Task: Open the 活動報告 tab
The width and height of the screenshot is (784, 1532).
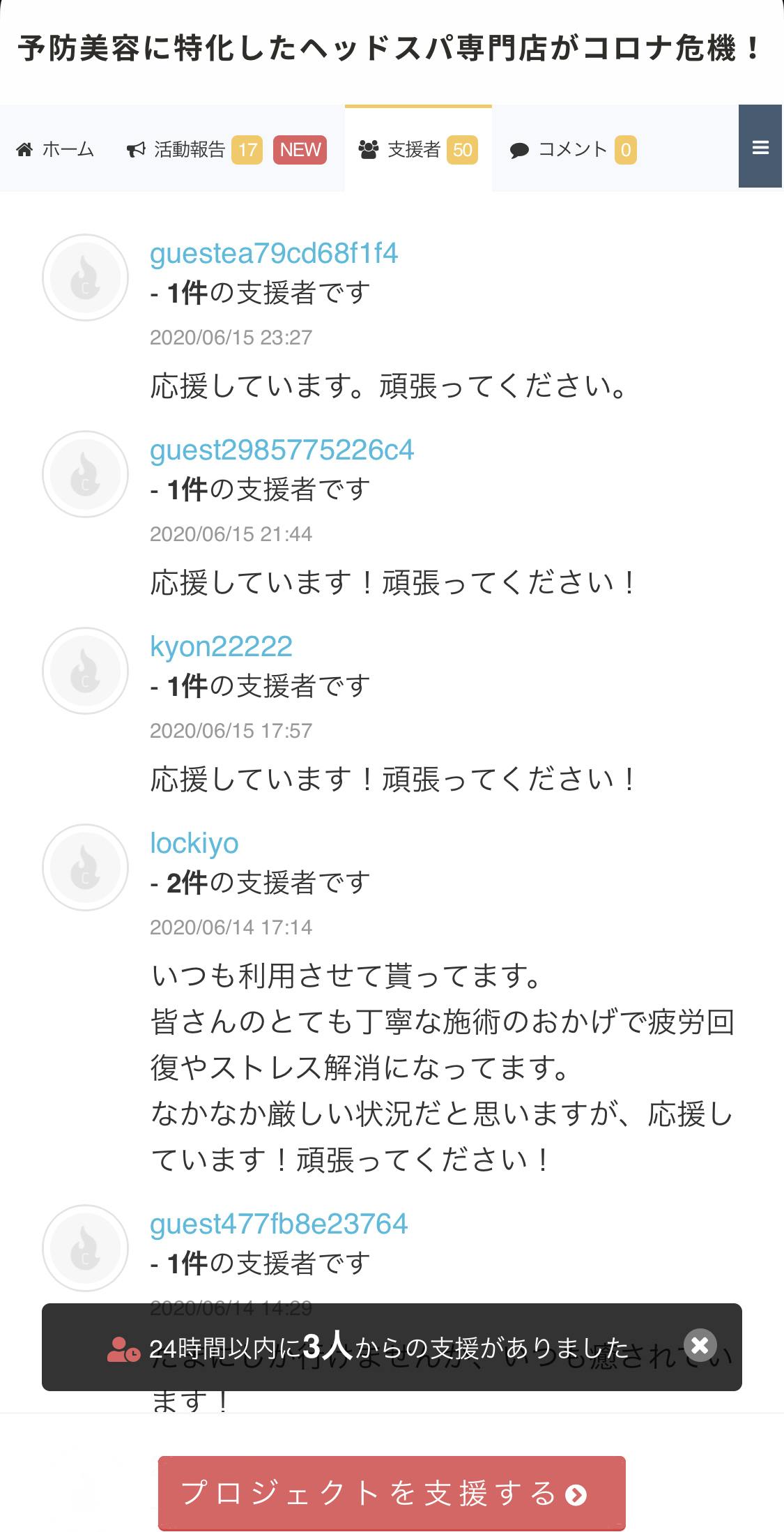Action: tap(226, 149)
